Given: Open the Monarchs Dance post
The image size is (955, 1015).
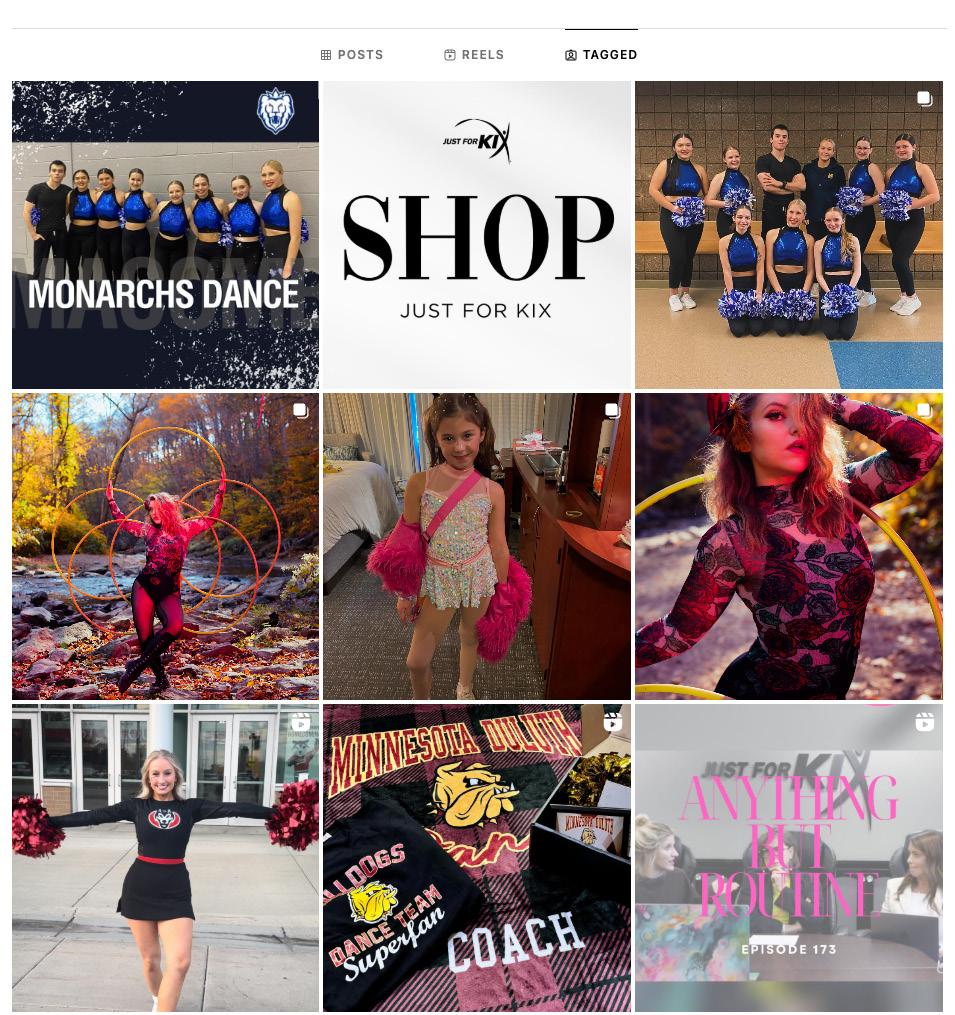Looking at the screenshot, I should 165,235.
